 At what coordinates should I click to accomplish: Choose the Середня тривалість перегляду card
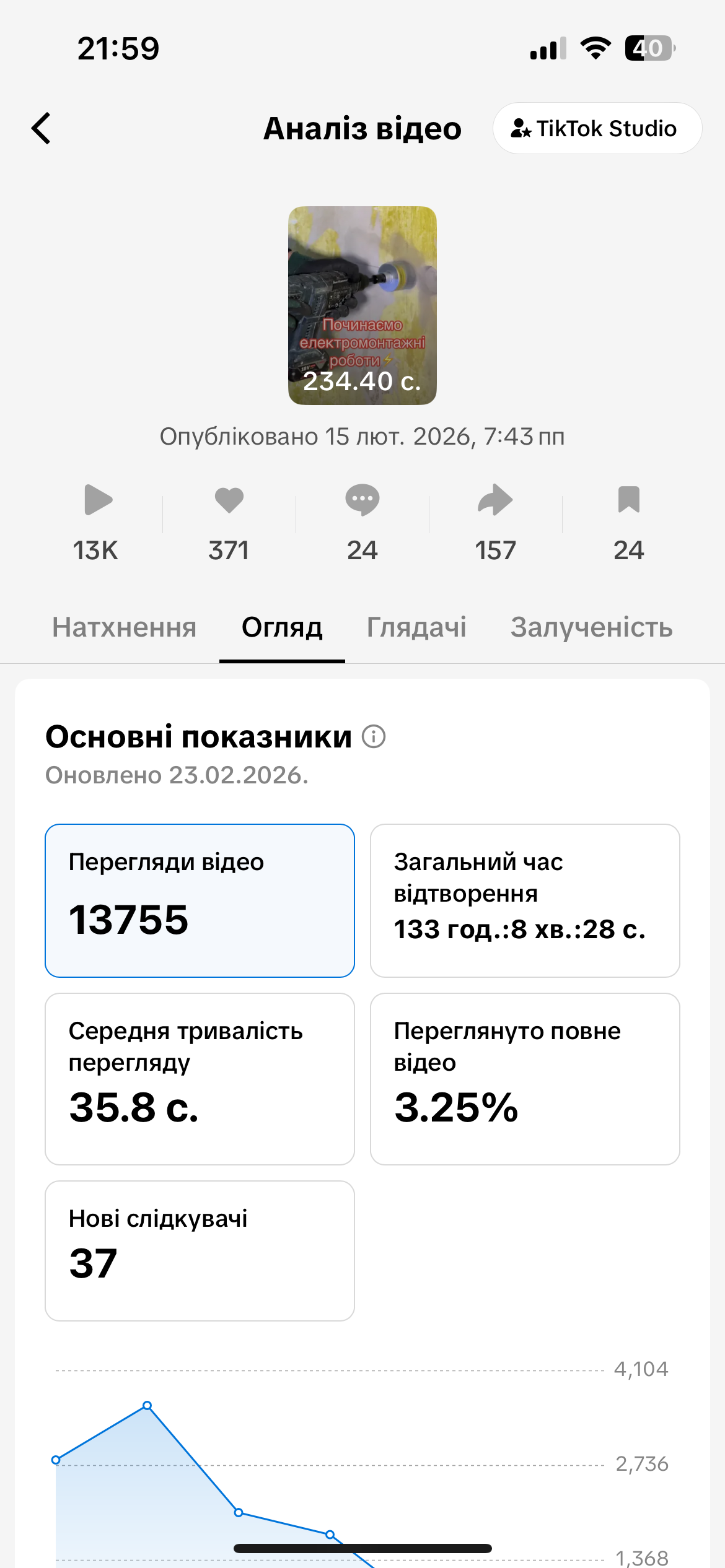(x=200, y=1078)
